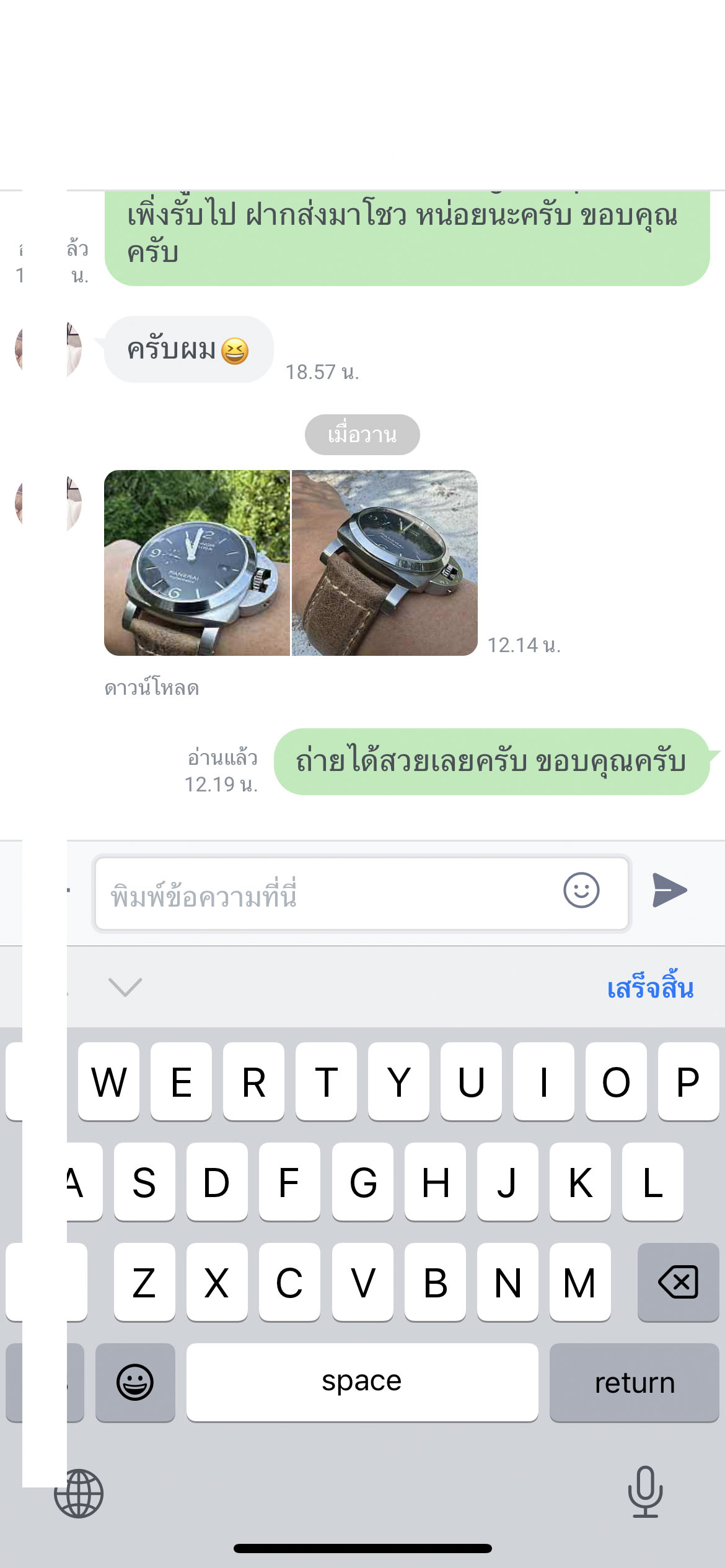Open the watch photo with green foliage

point(197,562)
